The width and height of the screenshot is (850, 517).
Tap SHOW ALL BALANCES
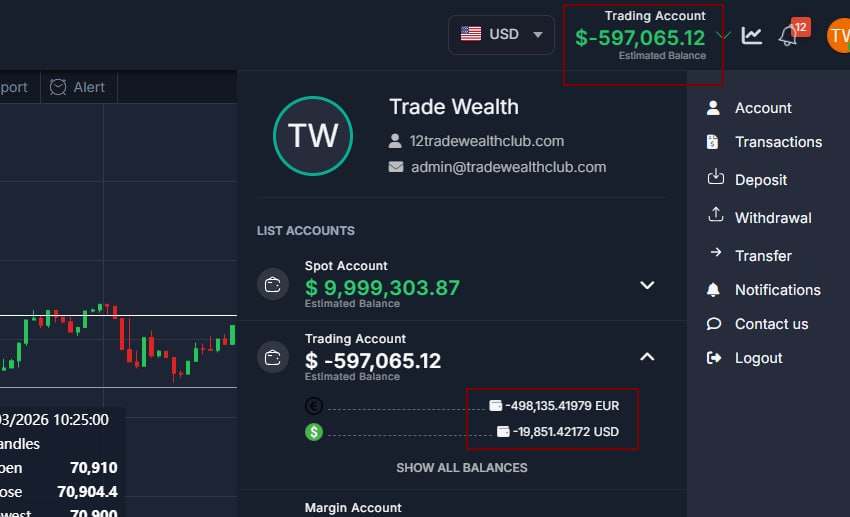click(461, 467)
